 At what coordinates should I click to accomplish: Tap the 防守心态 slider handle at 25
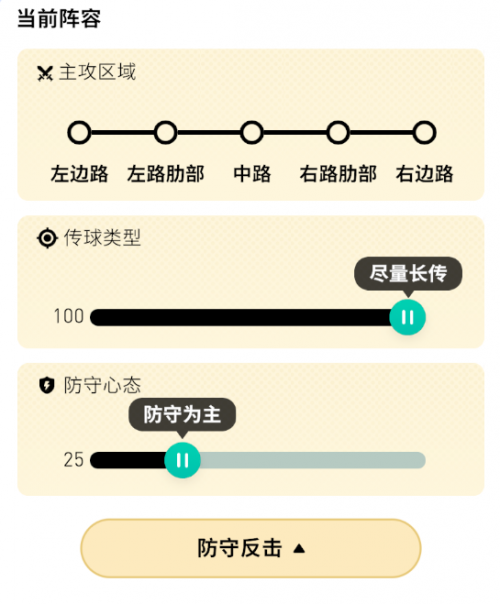182,460
